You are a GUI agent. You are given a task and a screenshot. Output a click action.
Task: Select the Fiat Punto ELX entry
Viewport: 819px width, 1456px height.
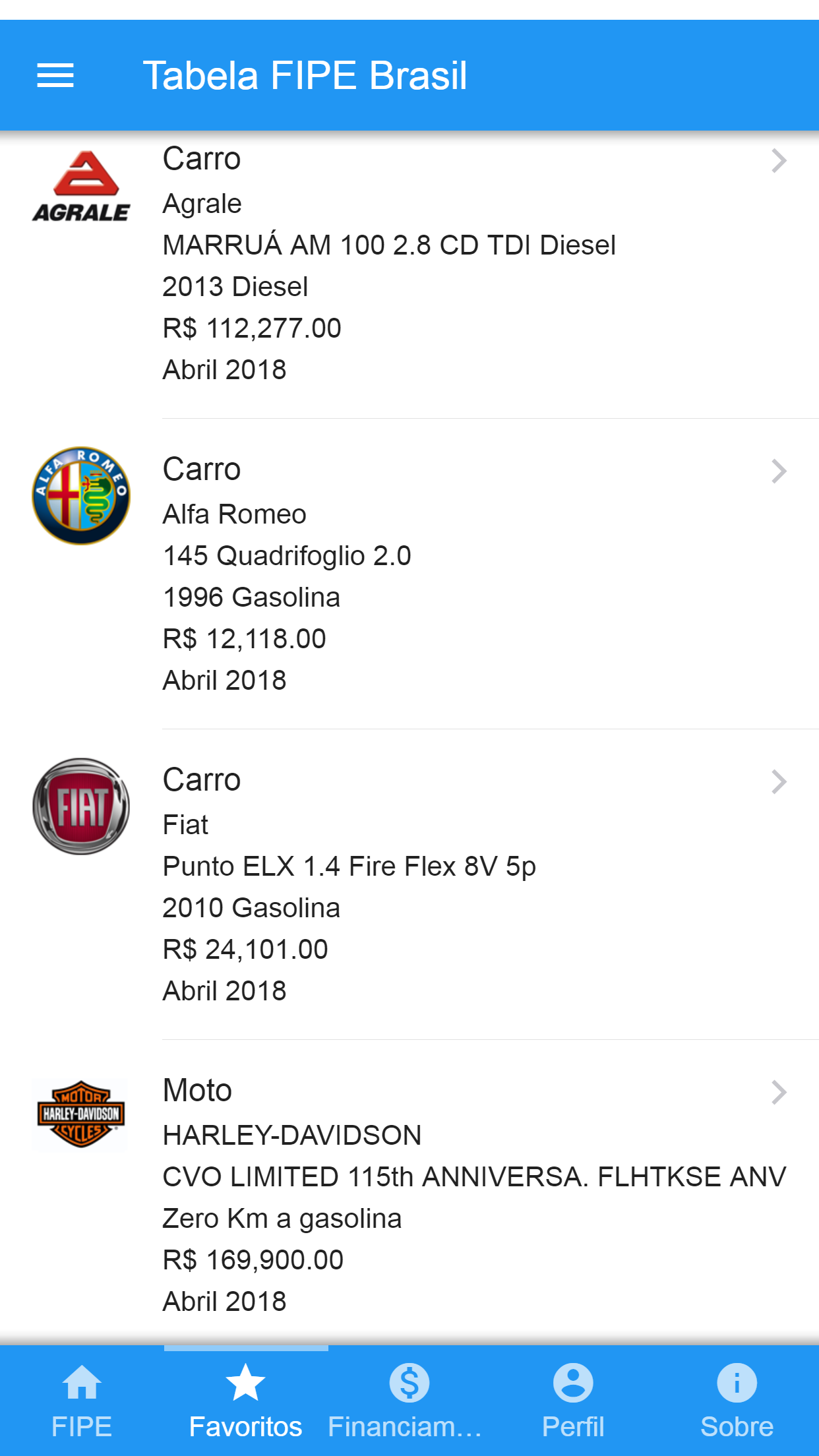pyautogui.click(x=409, y=884)
